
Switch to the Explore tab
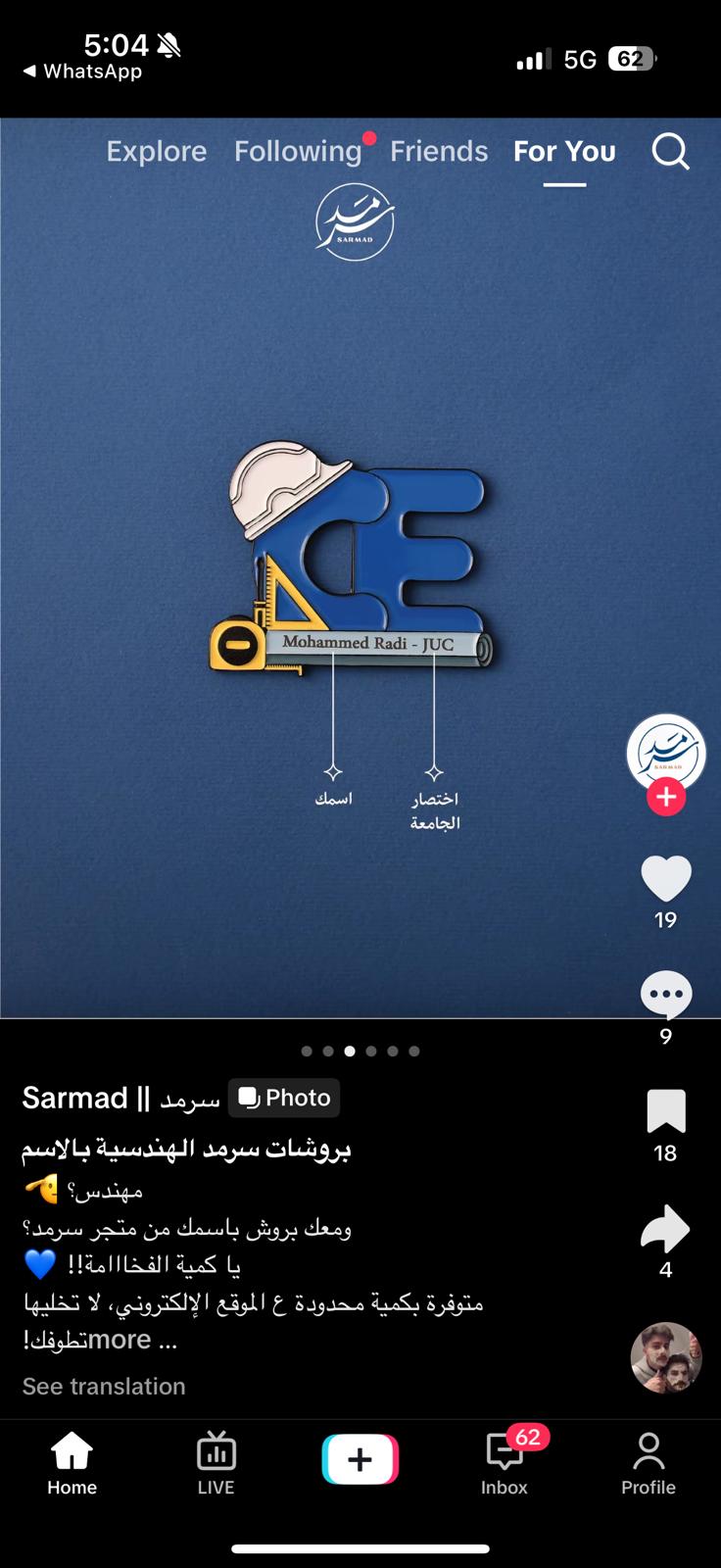(x=157, y=151)
